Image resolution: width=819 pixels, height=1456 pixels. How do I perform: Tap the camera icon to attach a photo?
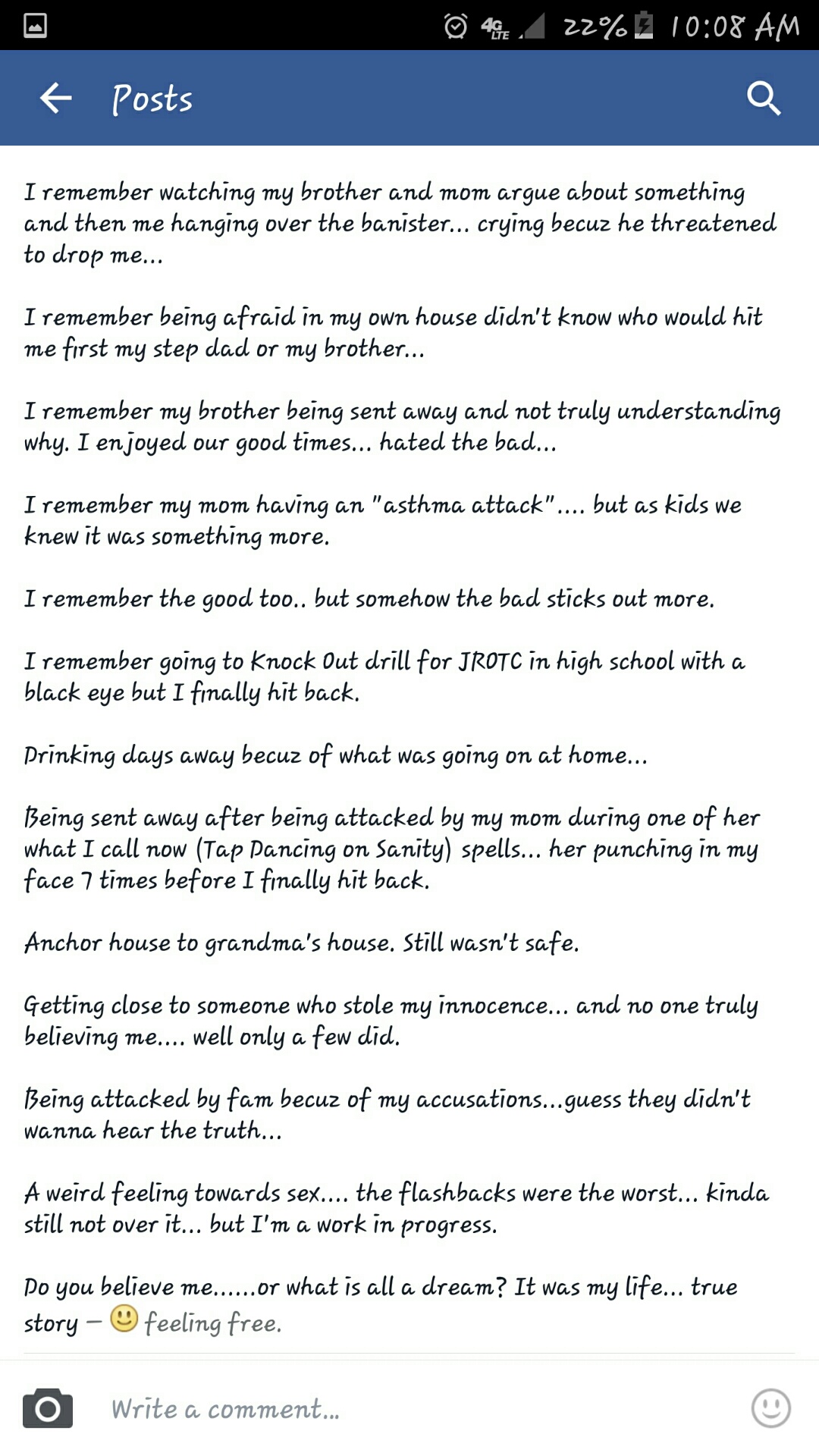coord(47,1409)
